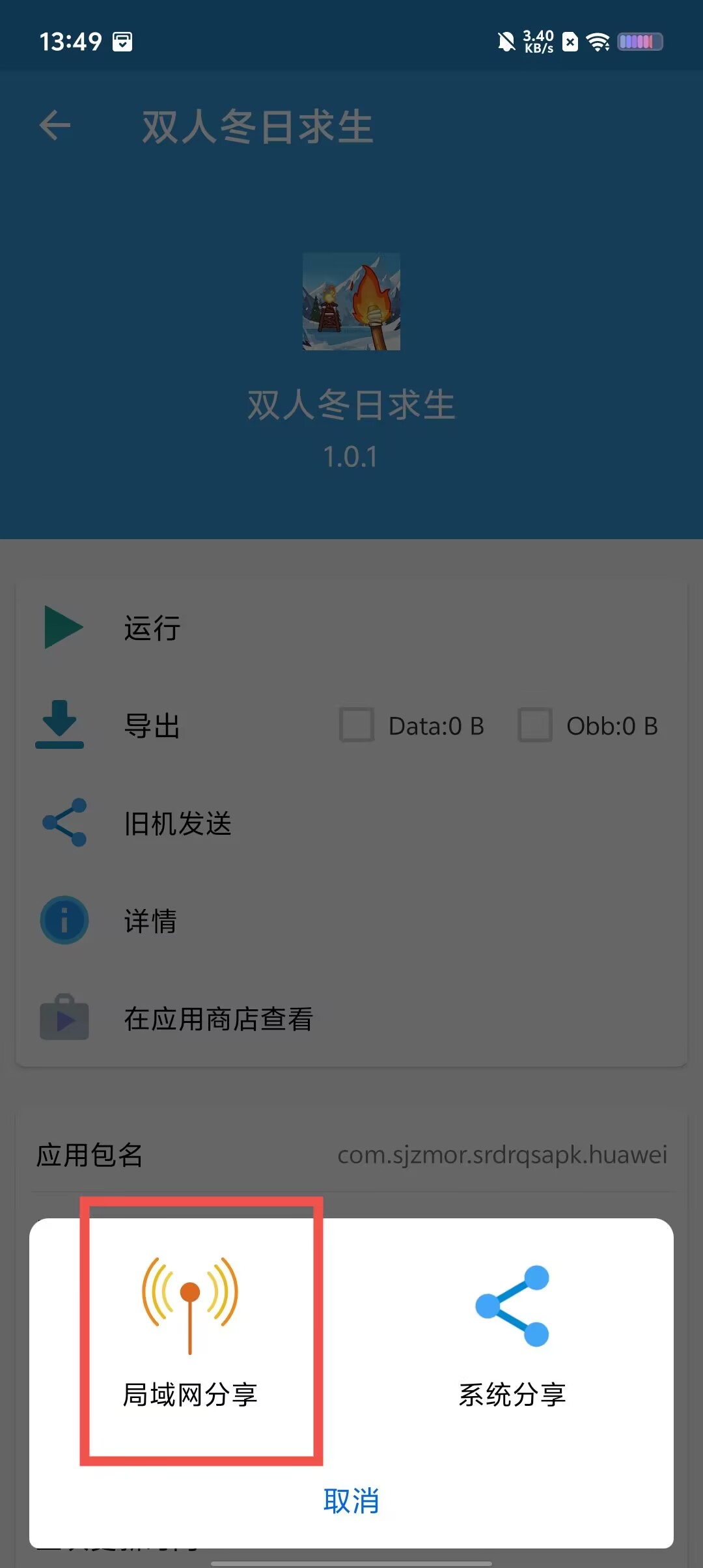The width and height of the screenshot is (703, 1568).
Task: Dismiss the share dialog with 取消
Action: [351, 1501]
